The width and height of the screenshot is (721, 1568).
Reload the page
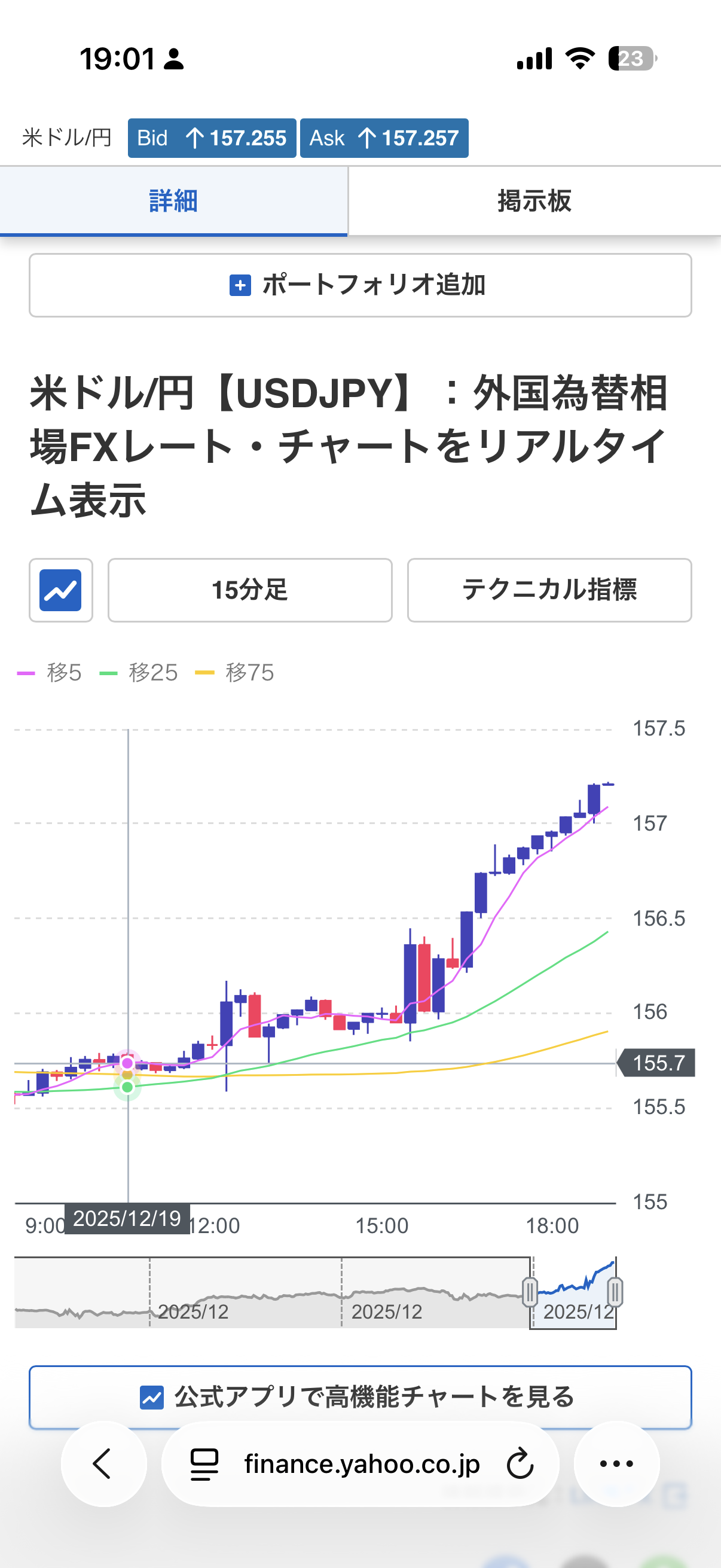[520, 1464]
